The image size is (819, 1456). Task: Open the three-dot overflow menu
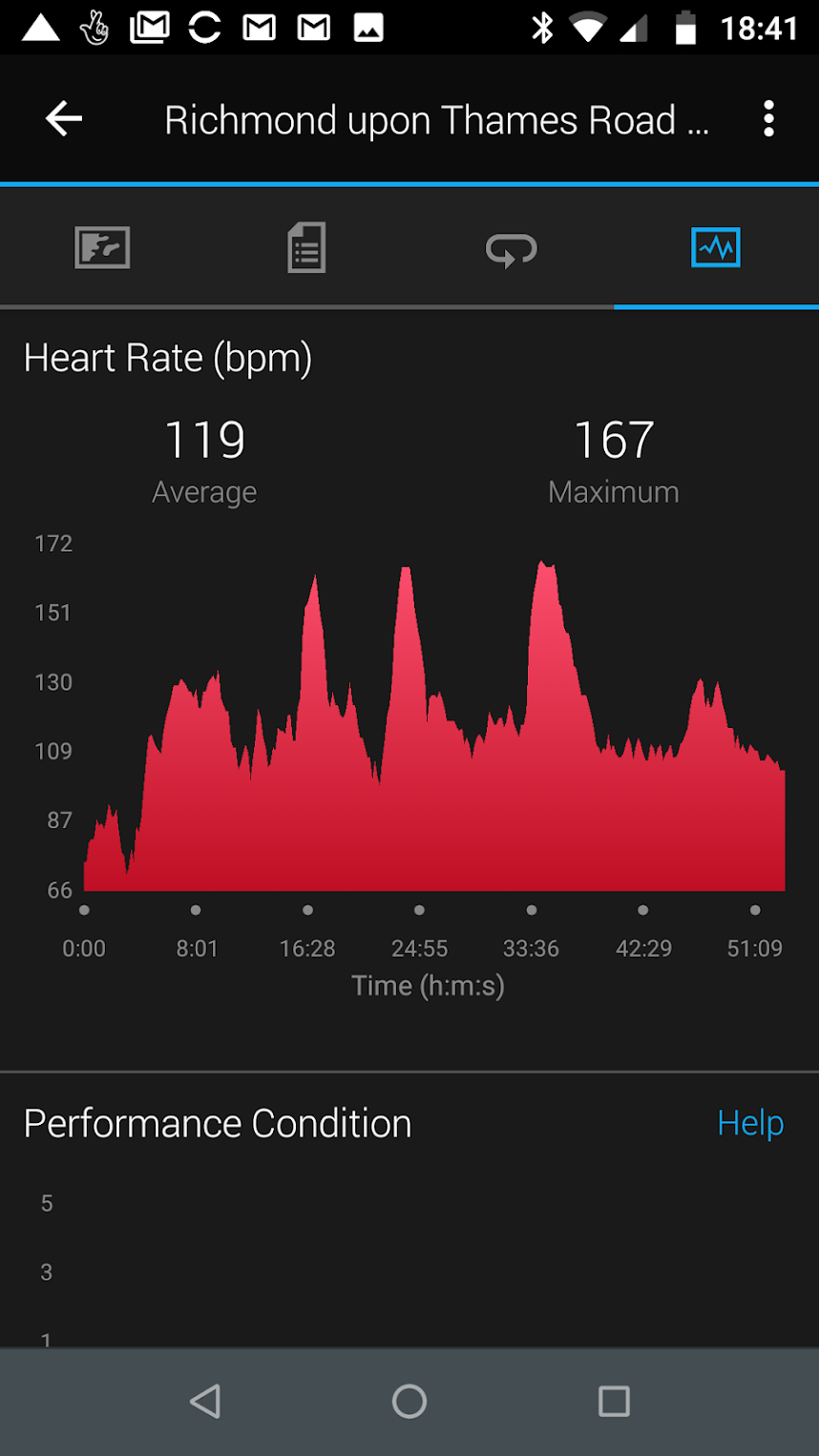(x=768, y=119)
